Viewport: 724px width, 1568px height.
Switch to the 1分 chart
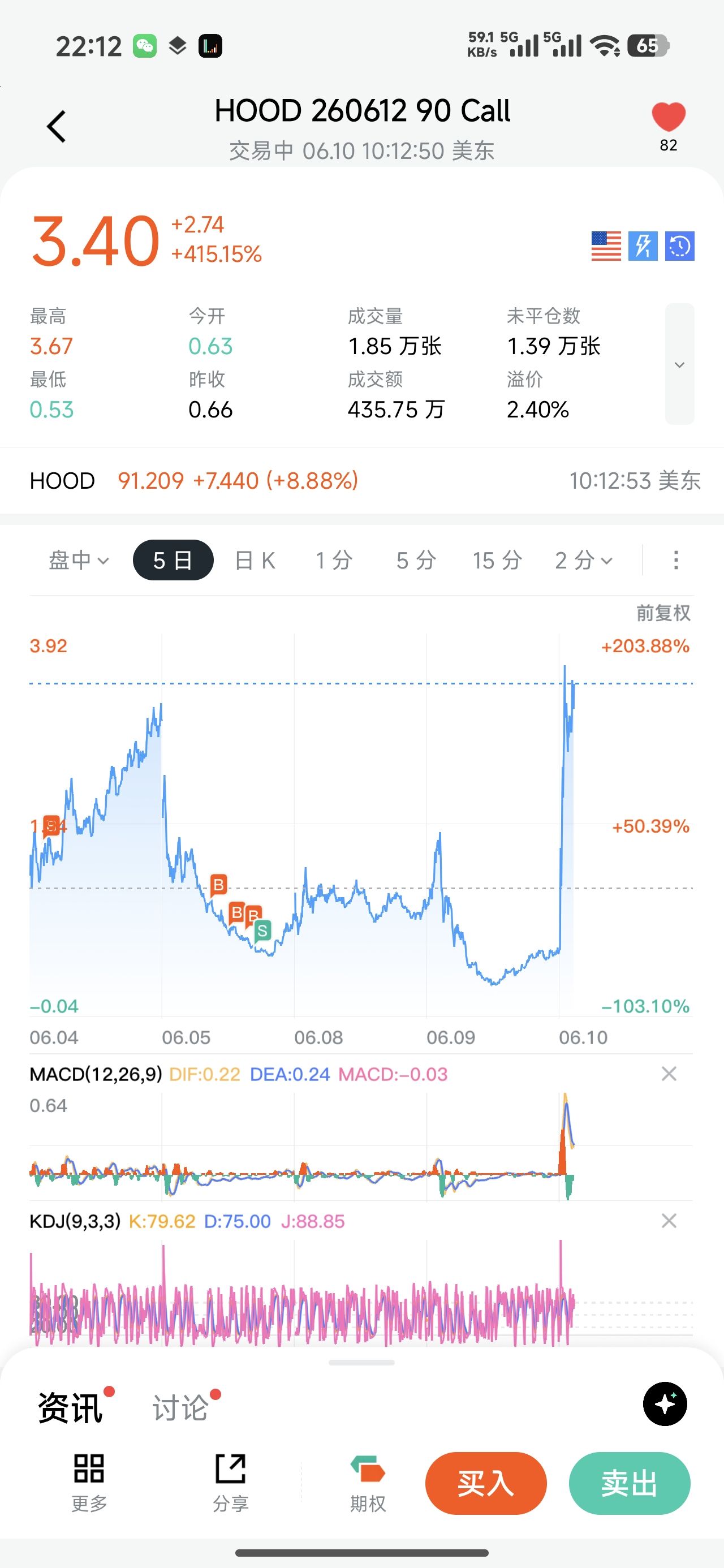tap(334, 560)
